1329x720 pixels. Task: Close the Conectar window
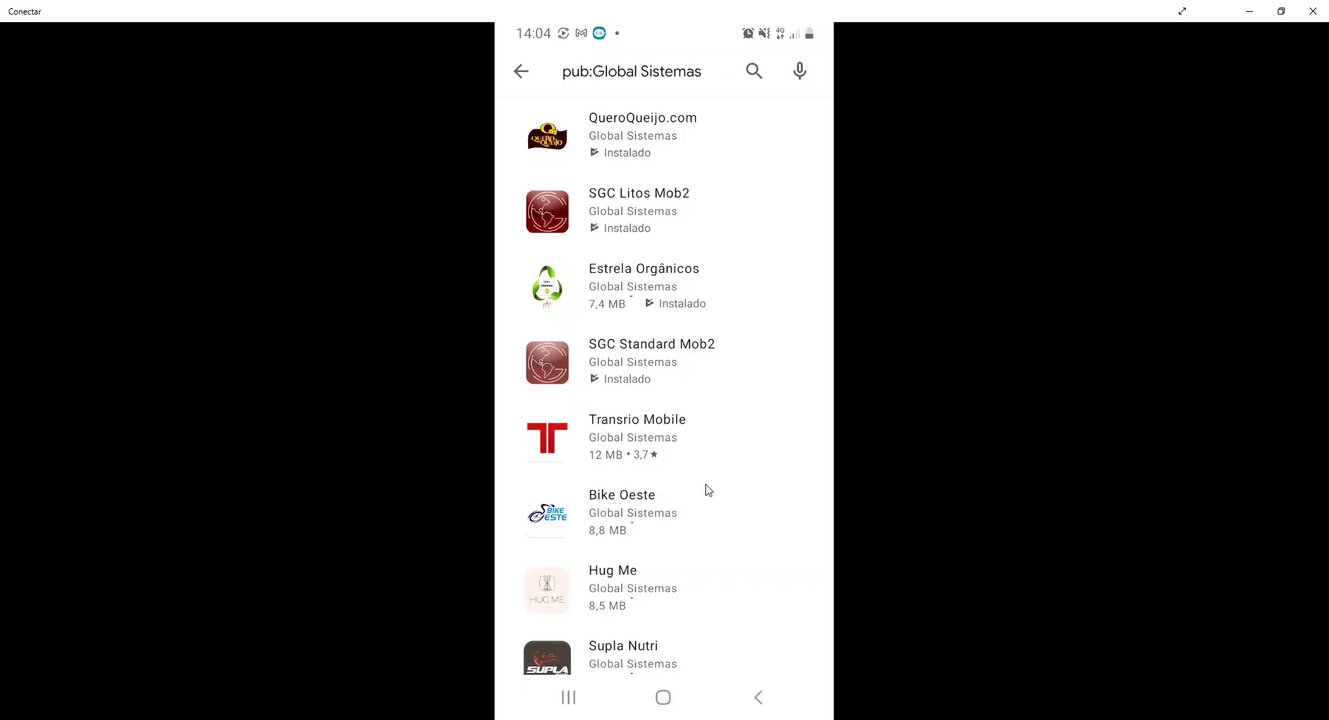[x=1312, y=11]
